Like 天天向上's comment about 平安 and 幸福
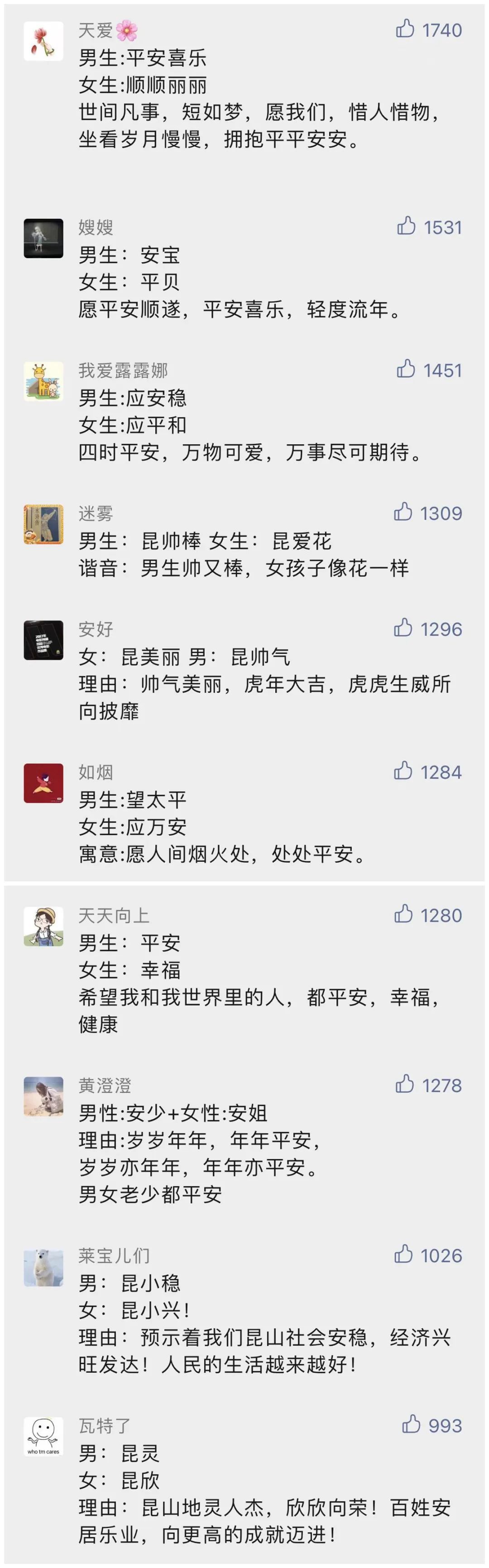The image size is (489, 1568). pos(403,914)
